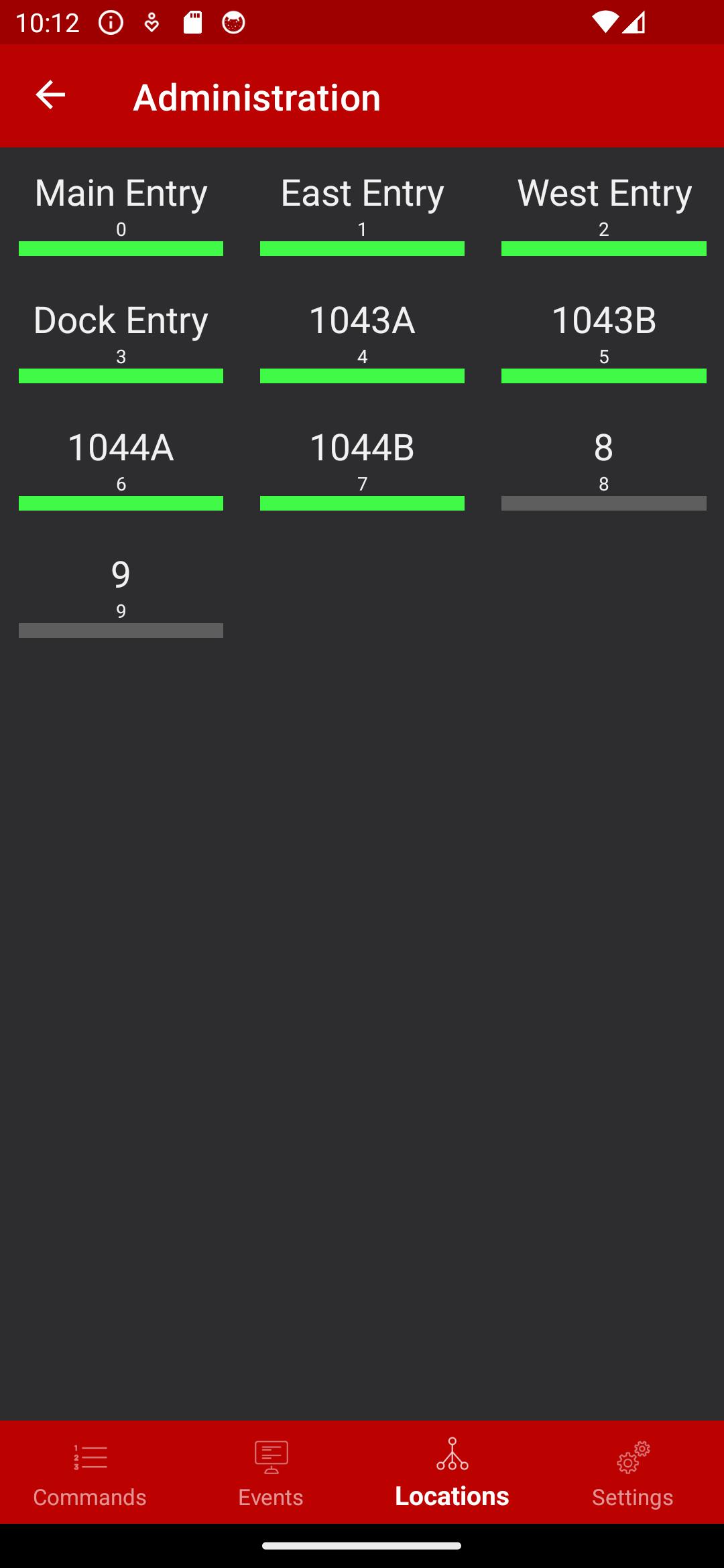Screen dimensions: 724x1568
Task: Open the Settings tab
Action: (x=633, y=1472)
